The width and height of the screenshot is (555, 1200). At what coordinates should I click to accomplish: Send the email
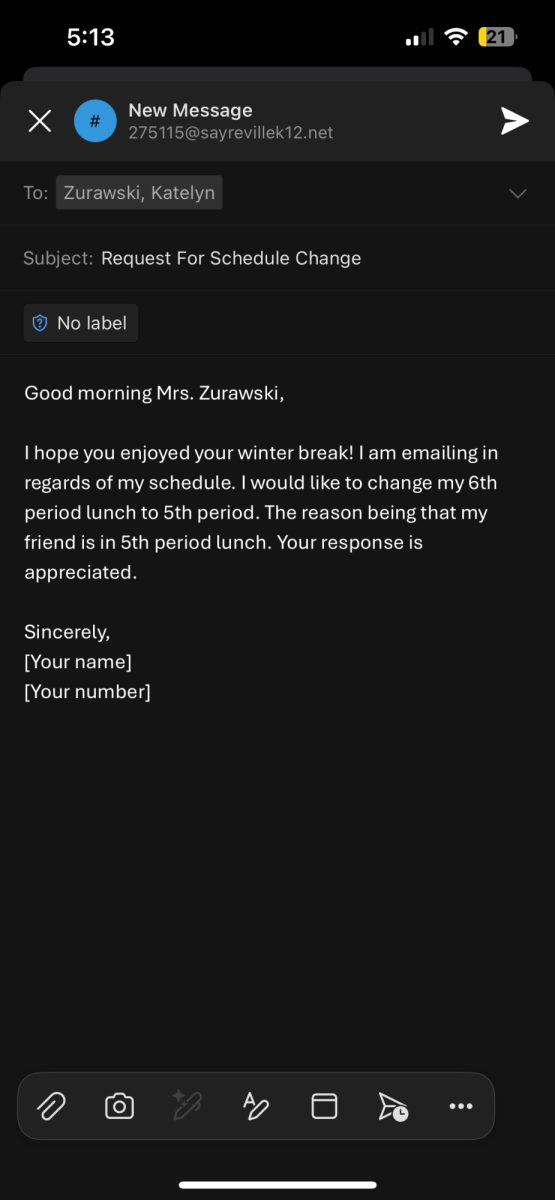[514, 122]
